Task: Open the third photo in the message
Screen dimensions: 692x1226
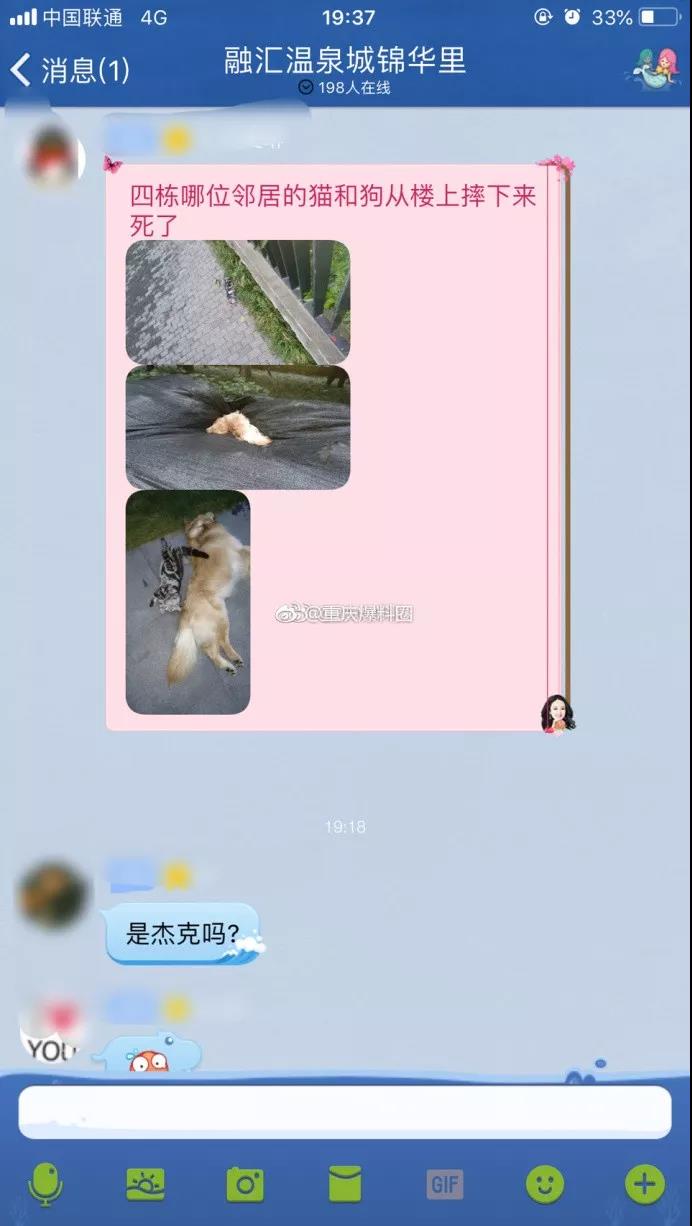Action: (x=188, y=602)
